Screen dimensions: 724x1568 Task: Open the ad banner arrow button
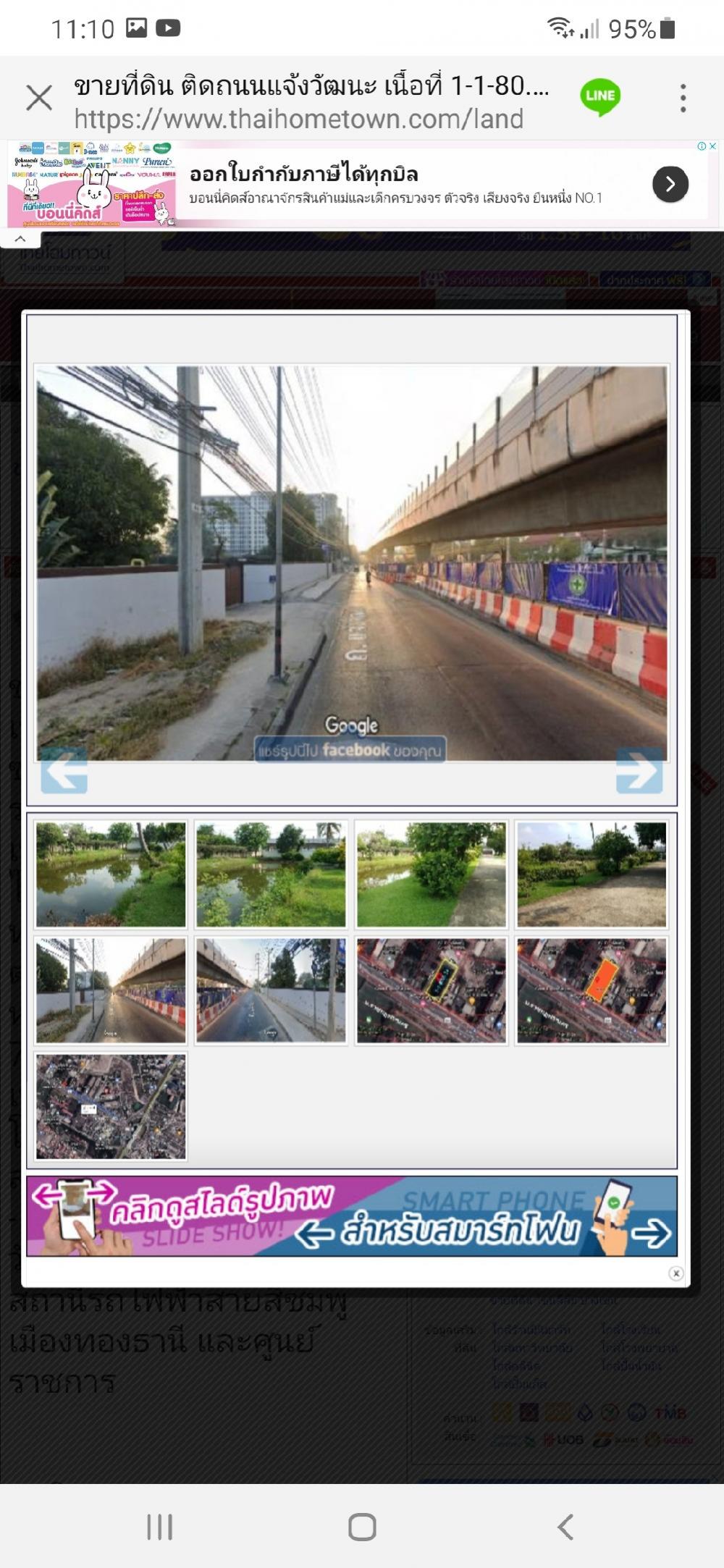point(670,184)
